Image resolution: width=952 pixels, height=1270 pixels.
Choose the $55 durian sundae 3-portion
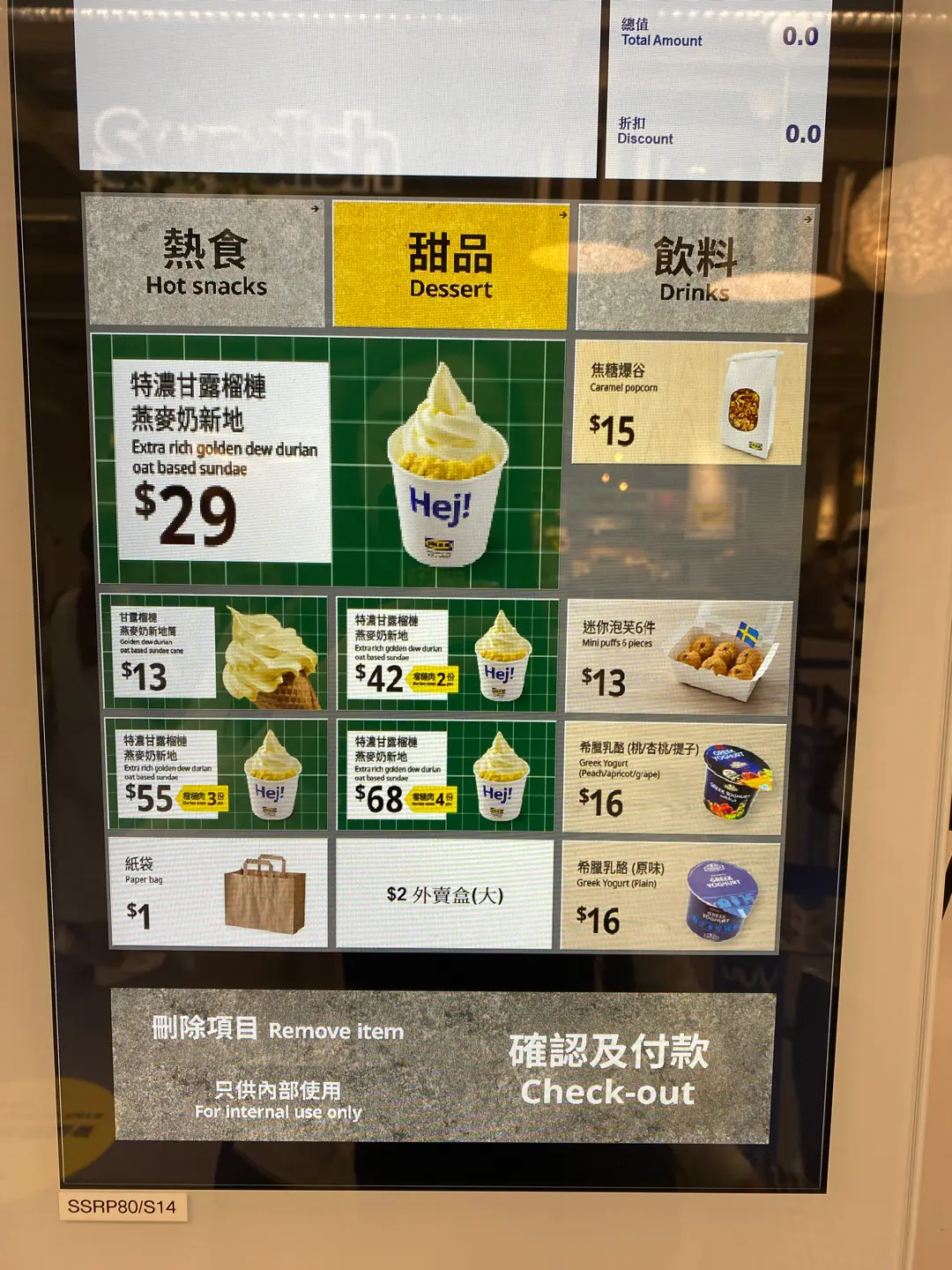point(217,774)
